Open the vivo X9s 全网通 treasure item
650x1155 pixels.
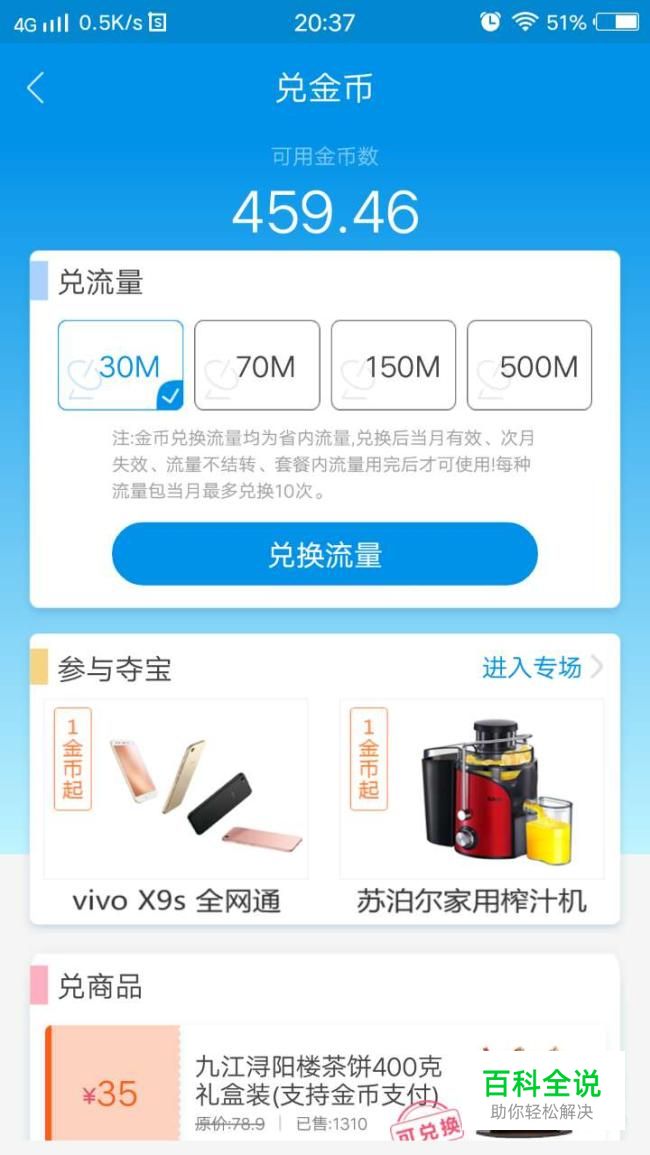point(176,808)
